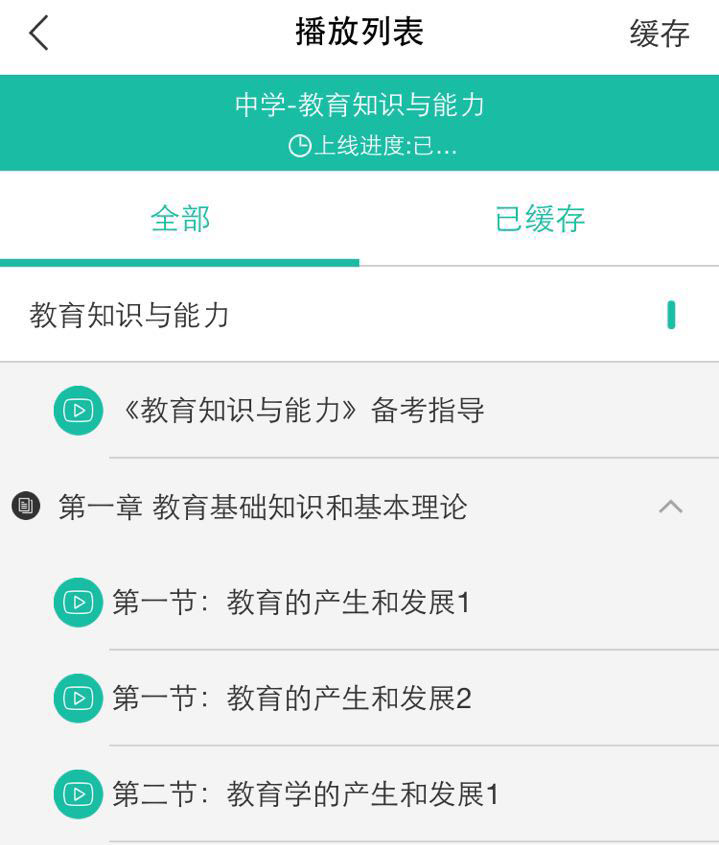Play 第一节：教育的产生和发展1
Image resolution: width=719 pixels, height=845 pixels.
coord(290,603)
